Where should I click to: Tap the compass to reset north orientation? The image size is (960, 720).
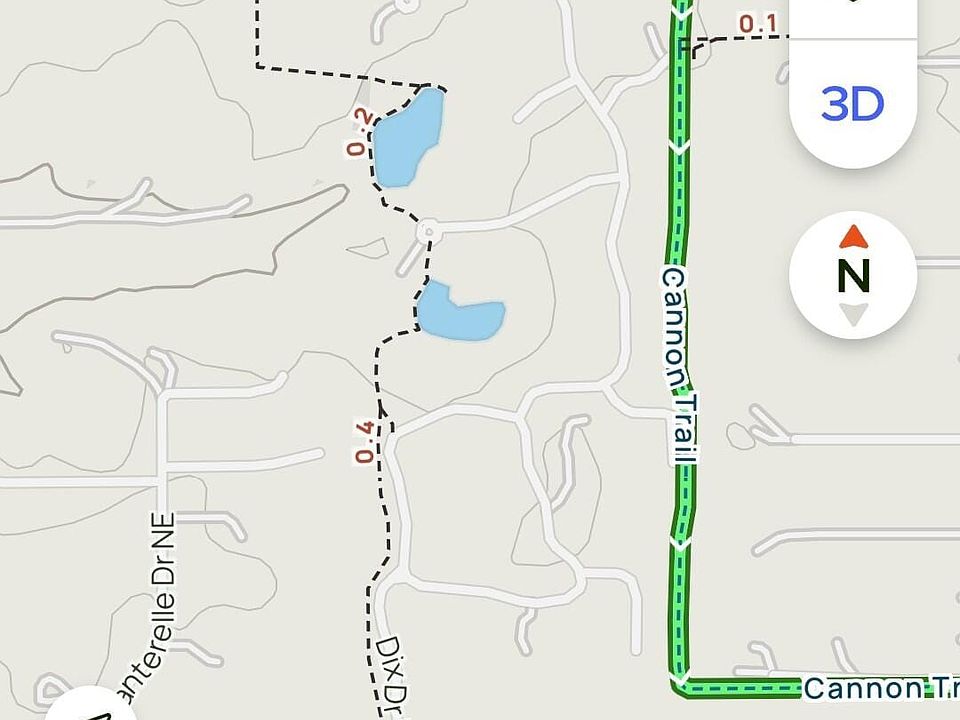pyautogui.click(x=853, y=275)
